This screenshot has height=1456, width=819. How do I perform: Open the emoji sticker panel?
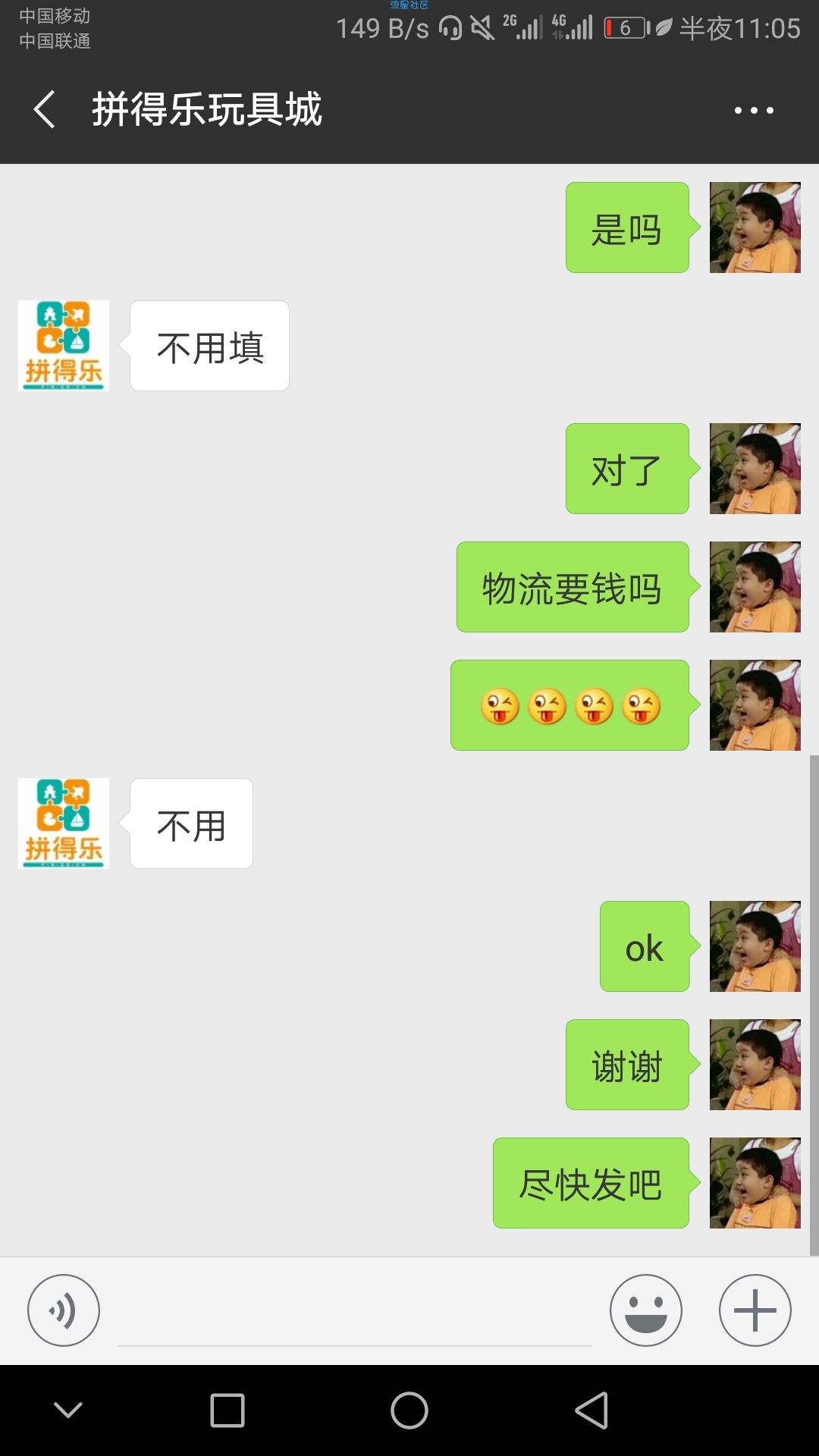coord(645,1310)
